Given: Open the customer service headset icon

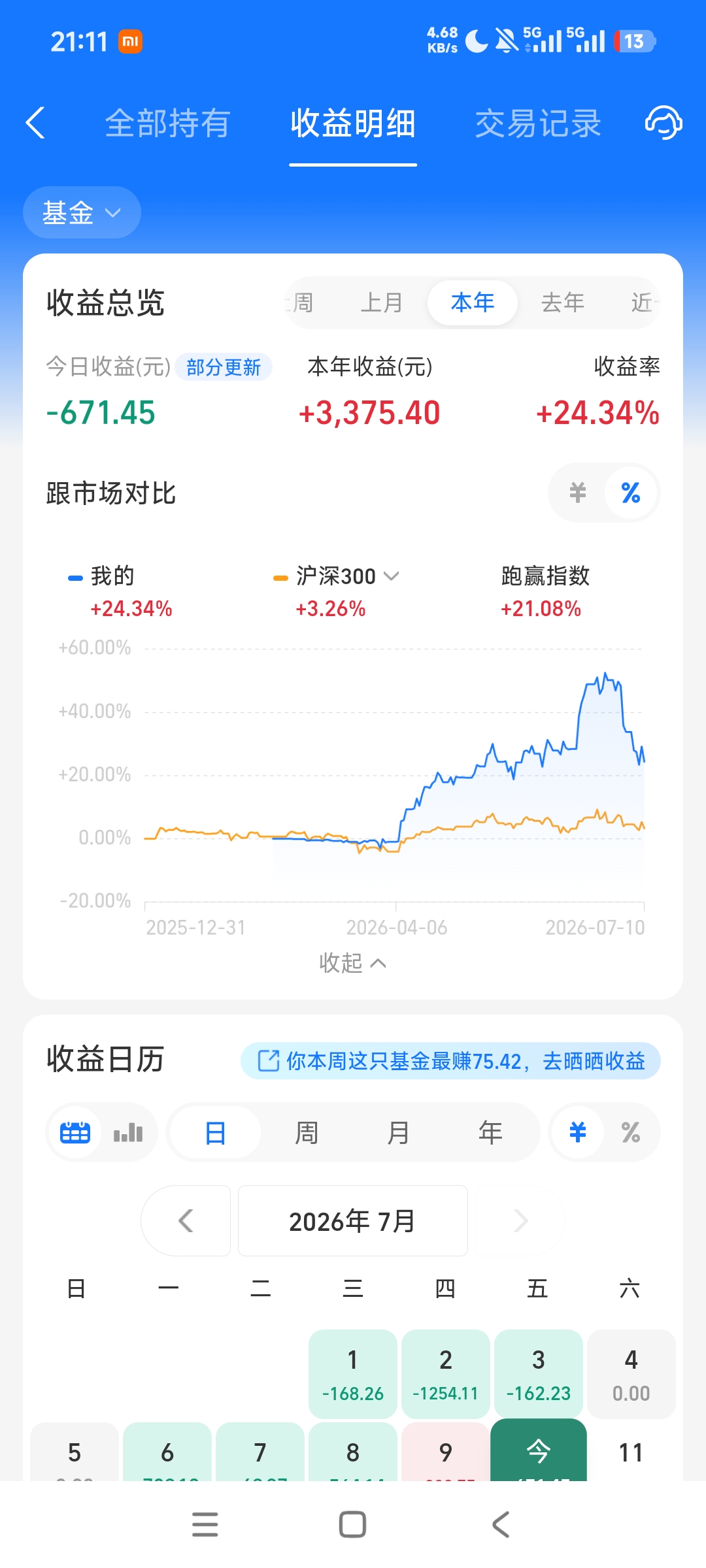Looking at the screenshot, I should tap(664, 123).
